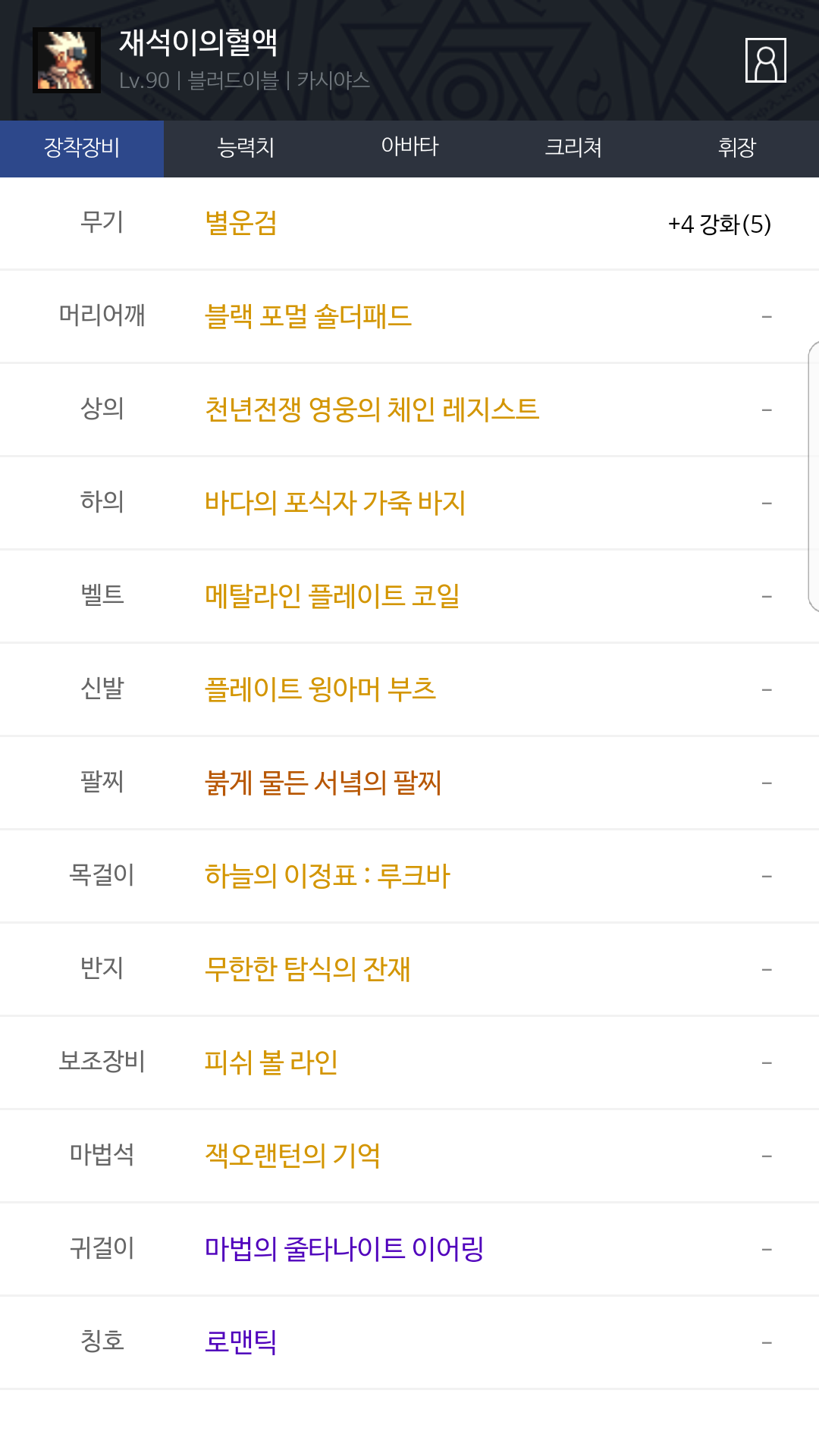Open 마법의 줄타나이트 이어링 earring

344,1249
